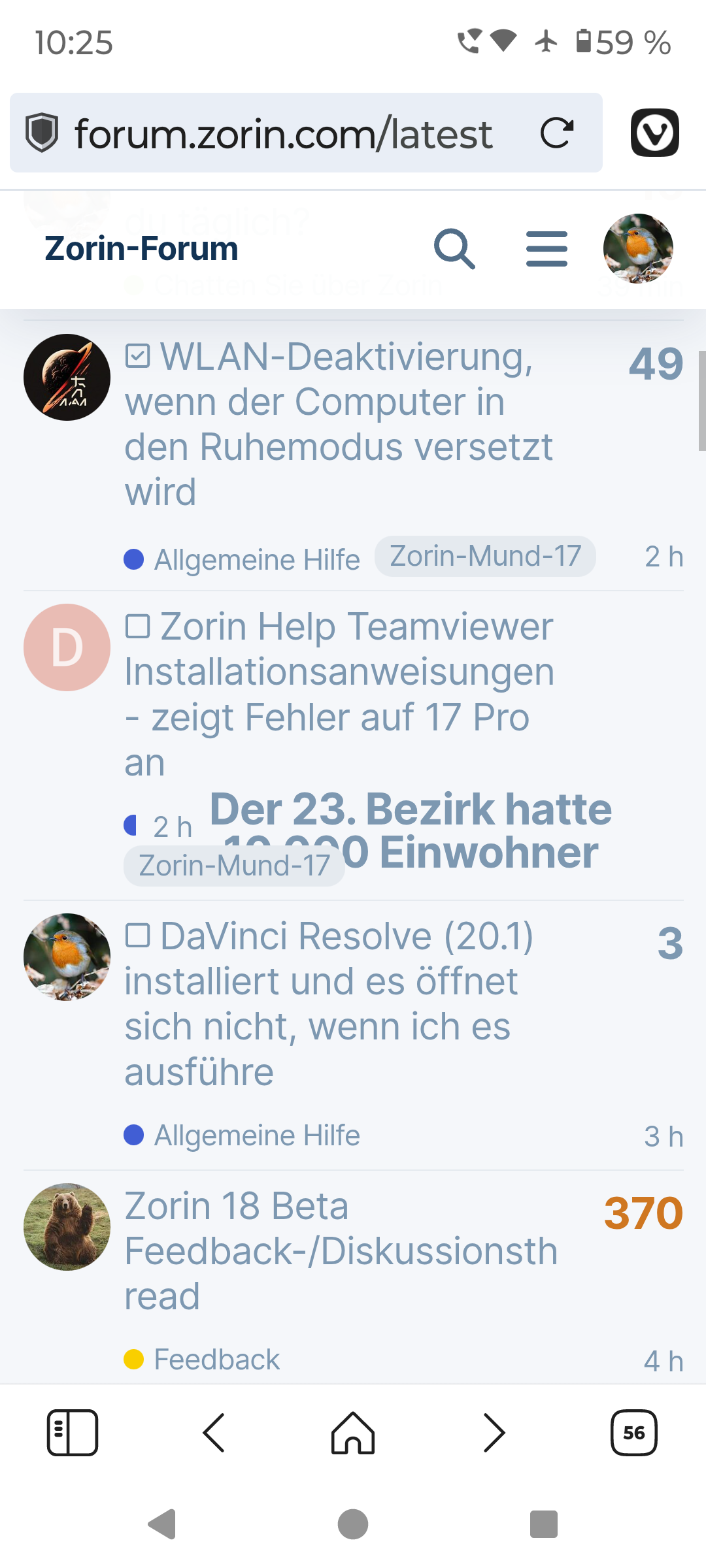Go to browser home page
Viewport: 706px width, 1568px height.
[x=353, y=1433]
